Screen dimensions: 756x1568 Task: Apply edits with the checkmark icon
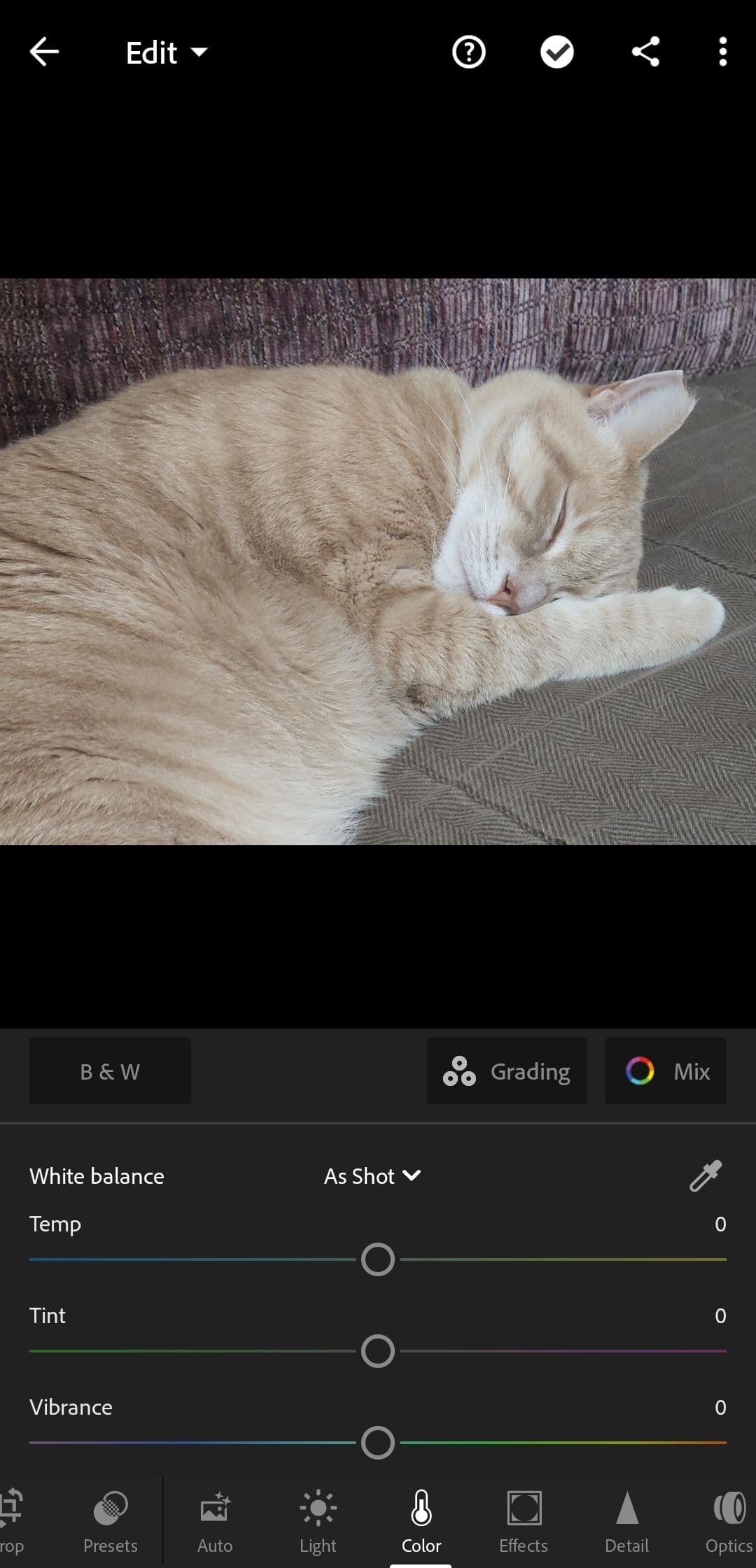tap(557, 52)
